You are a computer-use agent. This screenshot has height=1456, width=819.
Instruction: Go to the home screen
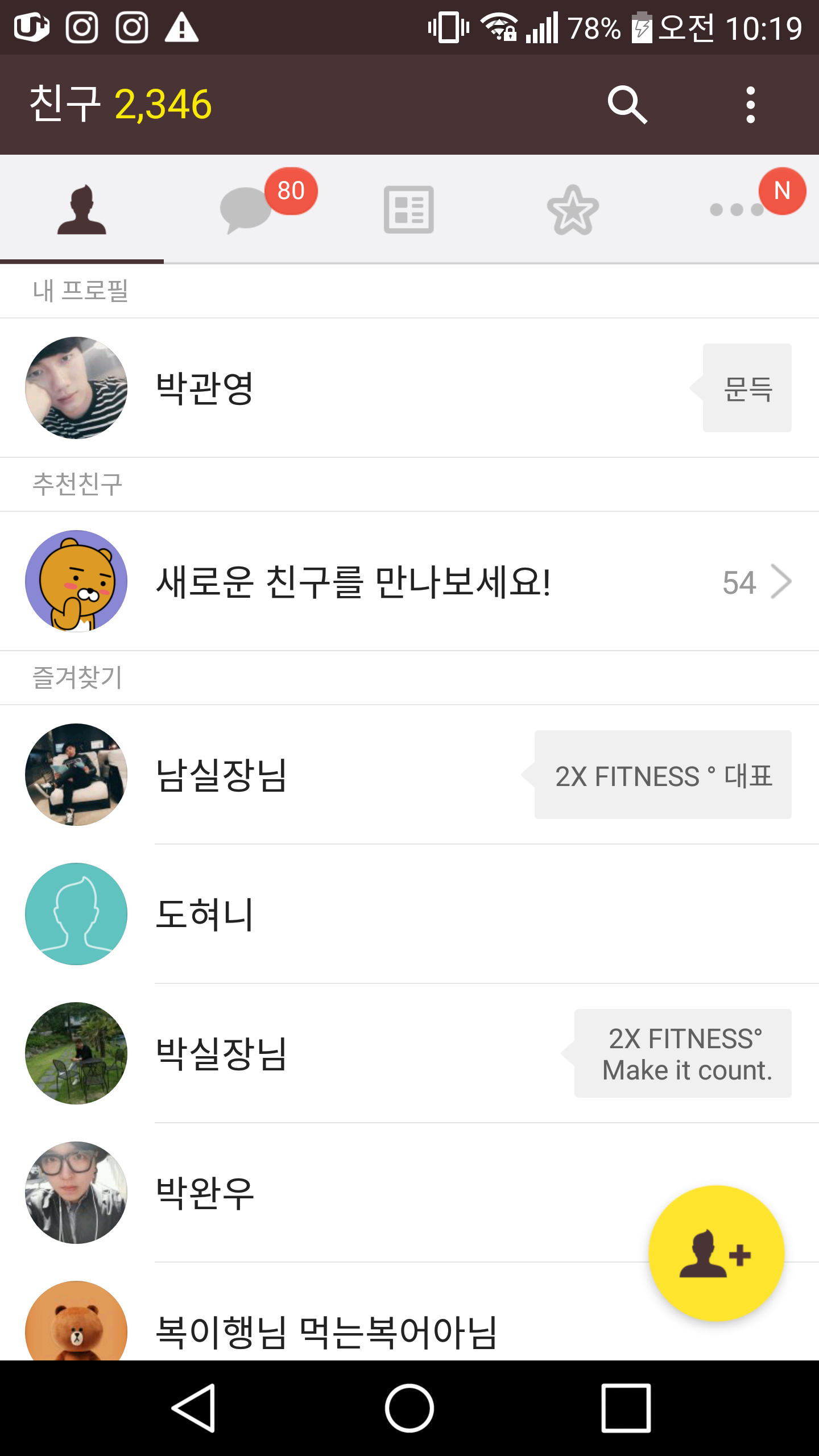click(x=409, y=1408)
